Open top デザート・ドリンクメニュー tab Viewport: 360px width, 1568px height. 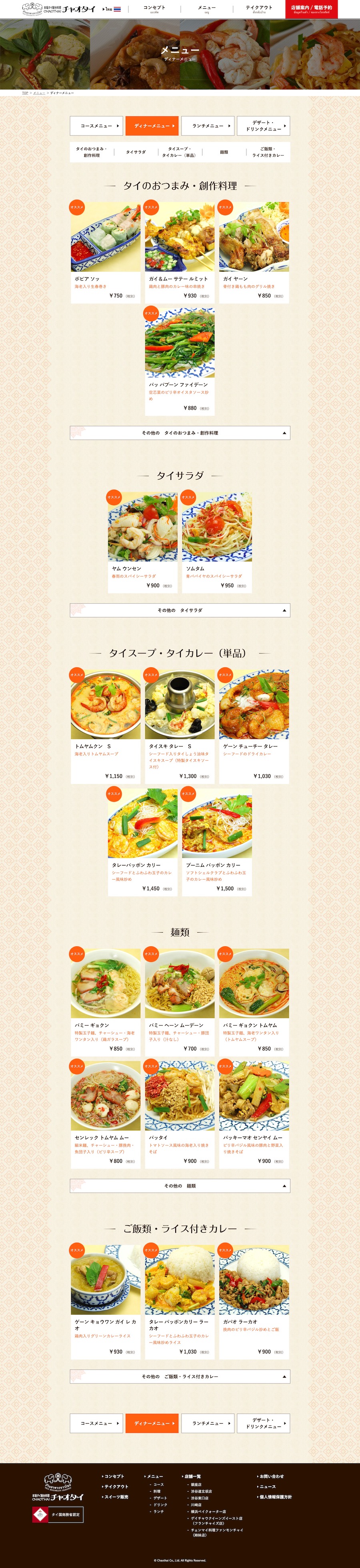263,125
